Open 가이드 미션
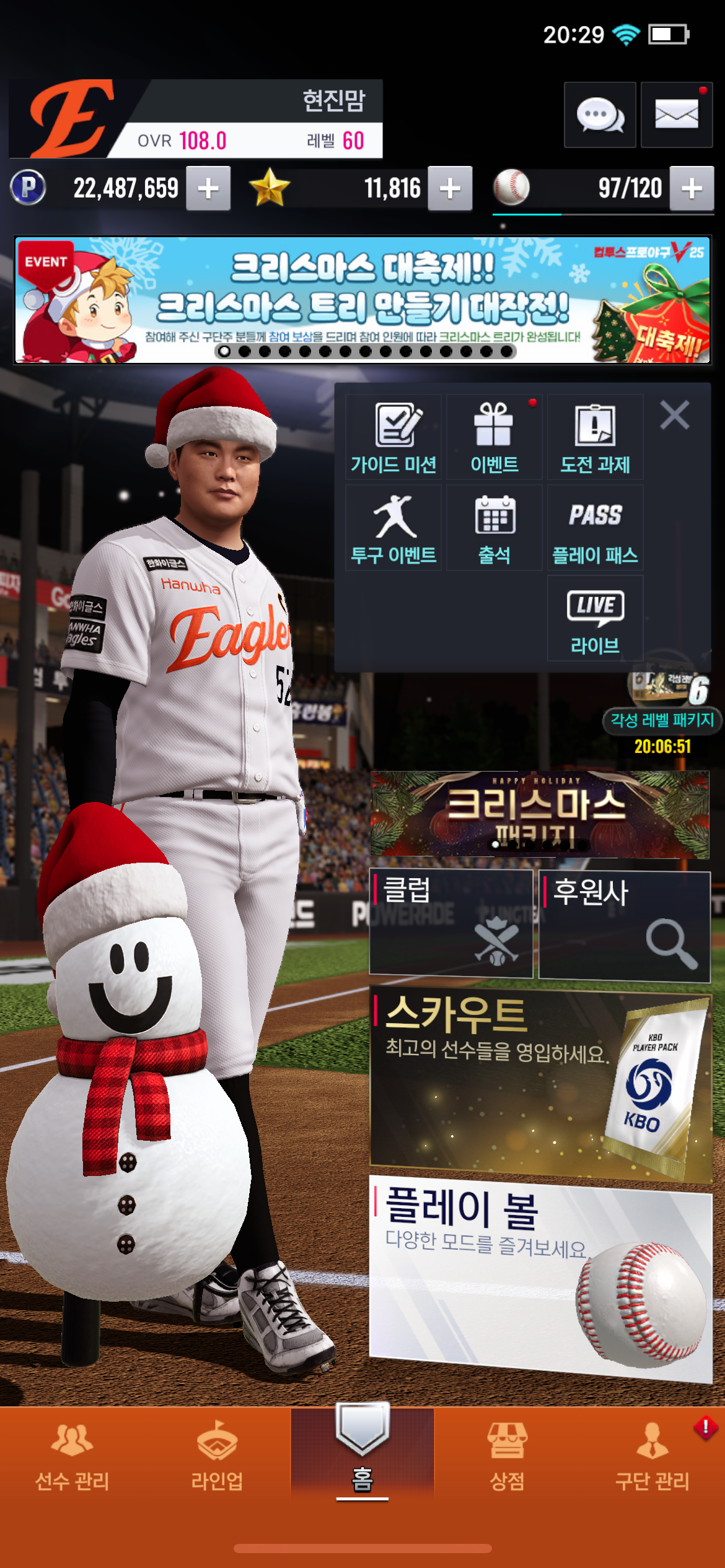 pyautogui.click(x=393, y=437)
